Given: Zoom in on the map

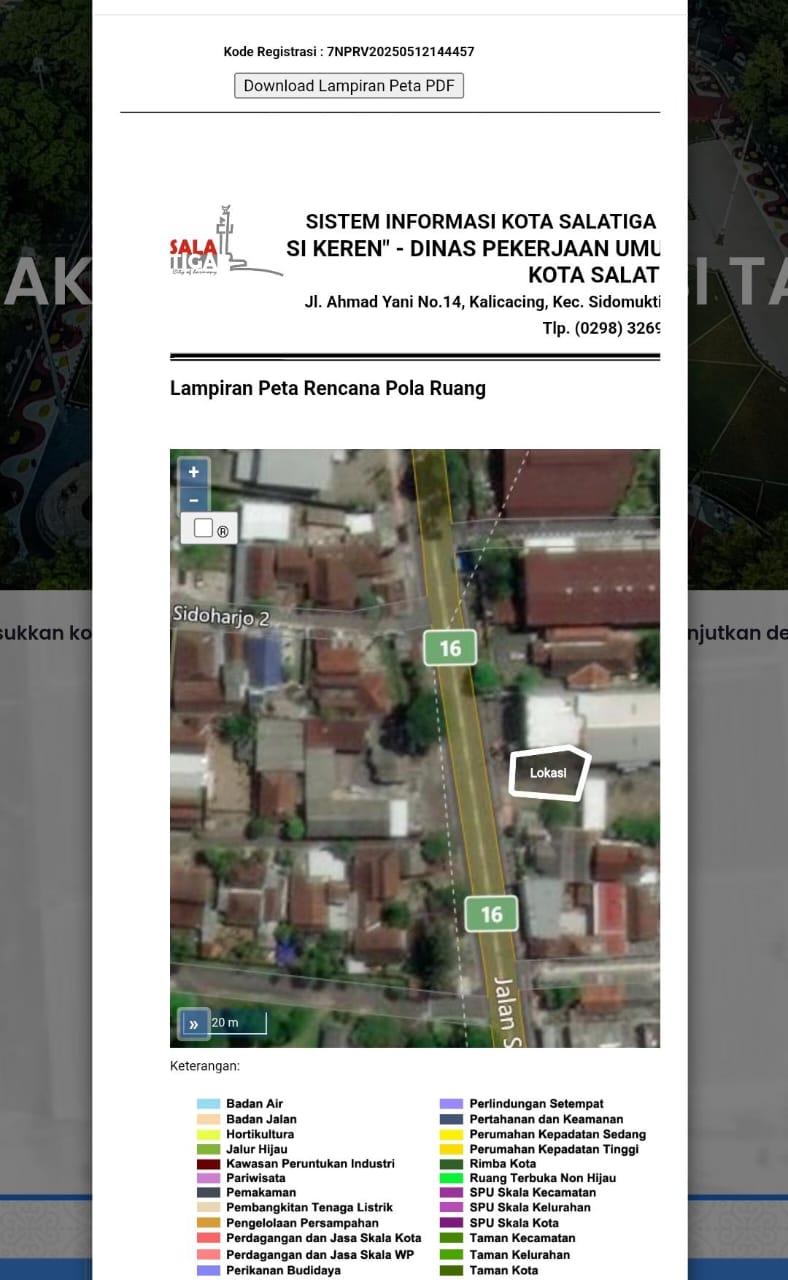Looking at the screenshot, I should pos(194,472).
